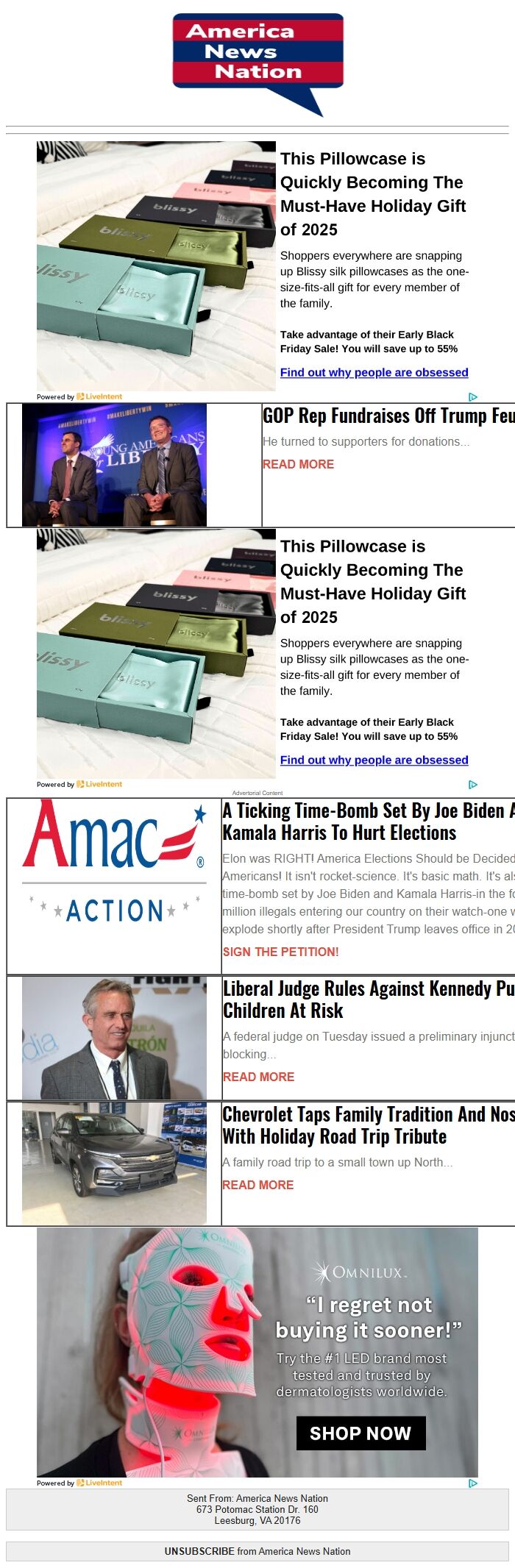
Task: Open the Omnilux LED mask ad
Action: pyautogui.click(x=257, y=1352)
